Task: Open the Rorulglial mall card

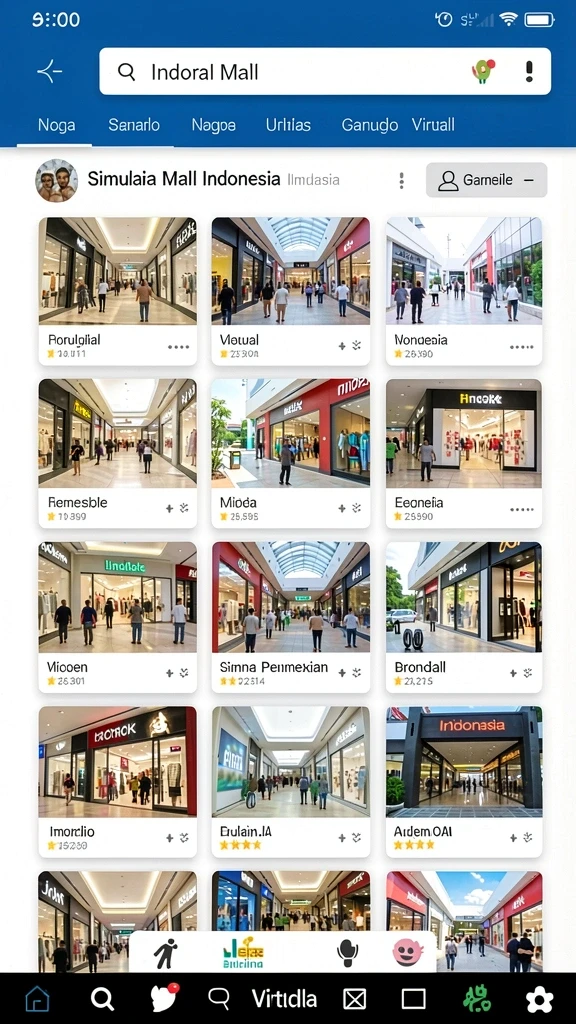Action: coord(118,291)
